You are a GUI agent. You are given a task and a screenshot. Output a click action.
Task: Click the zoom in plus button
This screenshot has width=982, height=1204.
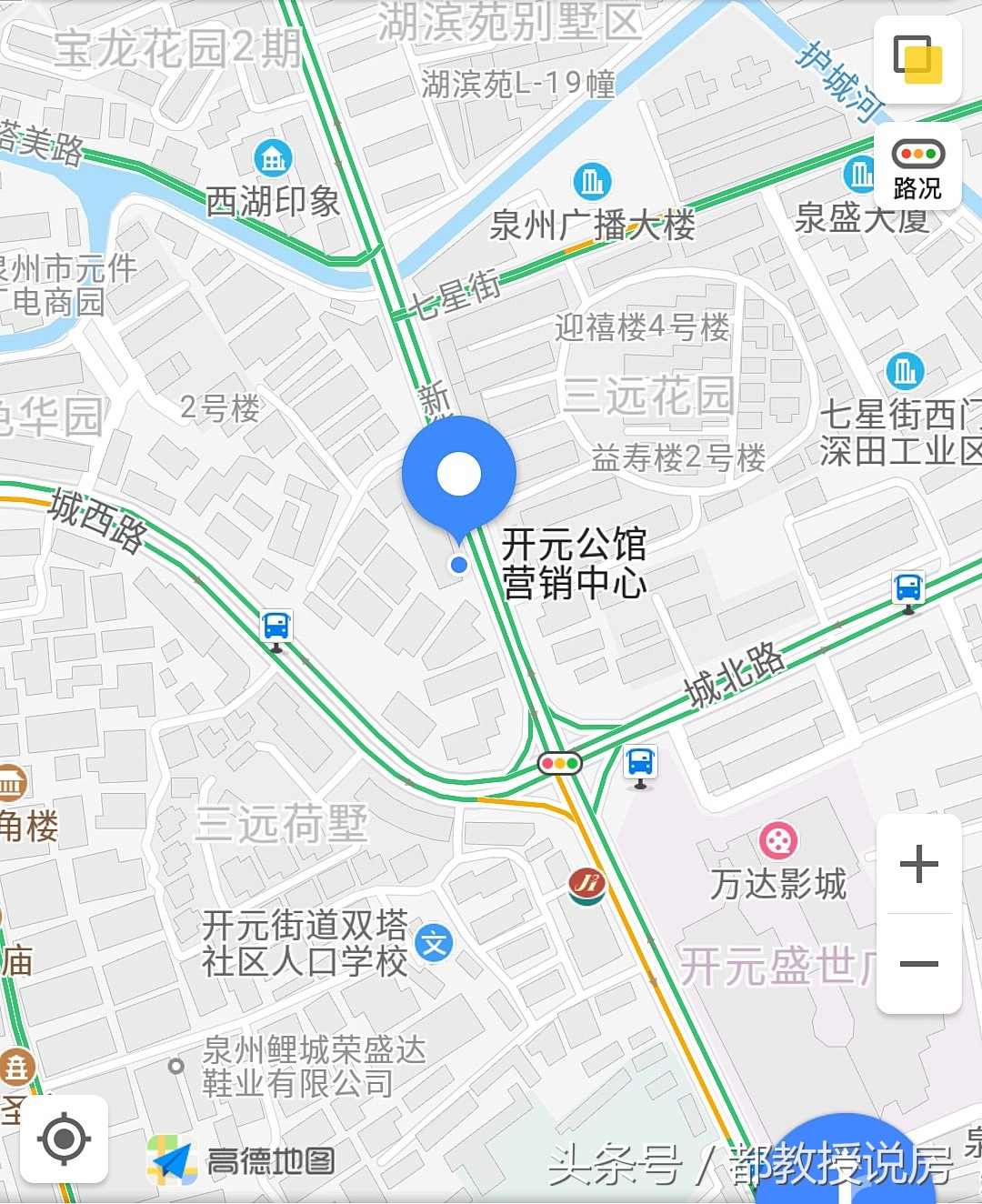(917, 865)
